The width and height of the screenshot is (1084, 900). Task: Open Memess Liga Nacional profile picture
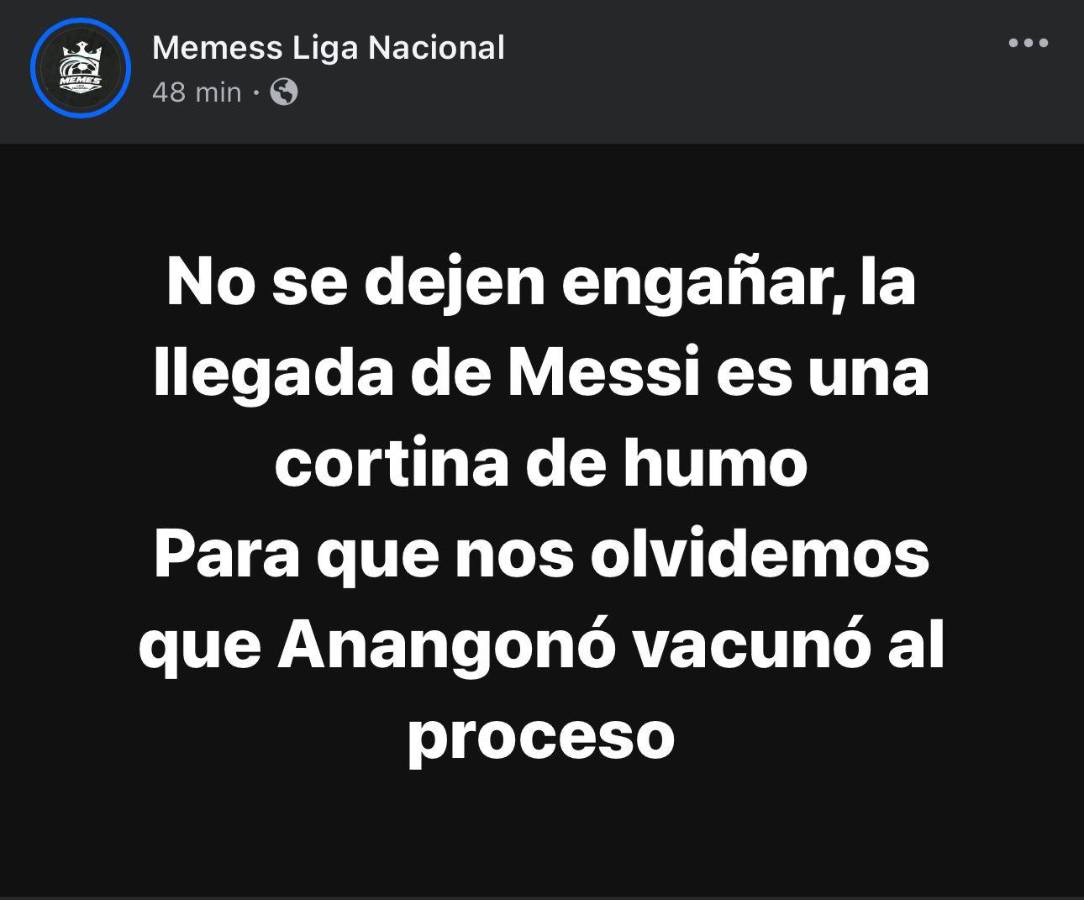pos(80,68)
